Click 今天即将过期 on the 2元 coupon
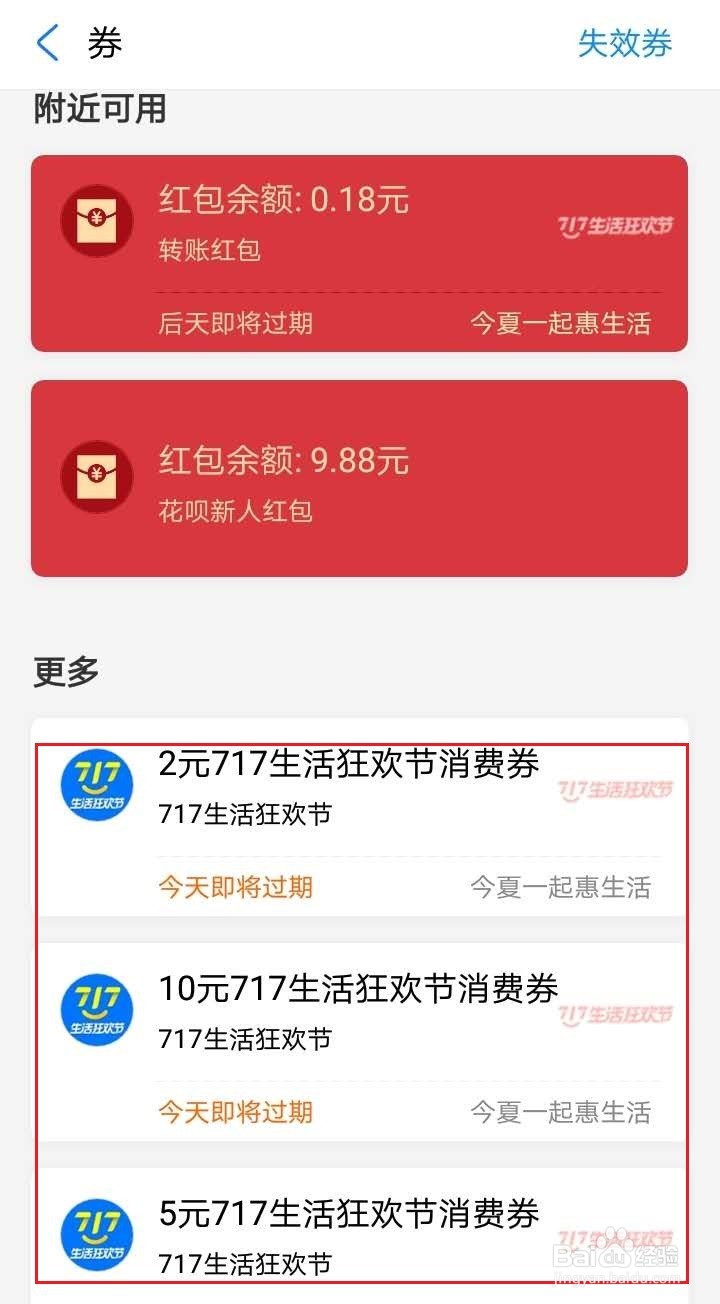This screenshot has width=720, height=1304. click(x=234, y=887)
